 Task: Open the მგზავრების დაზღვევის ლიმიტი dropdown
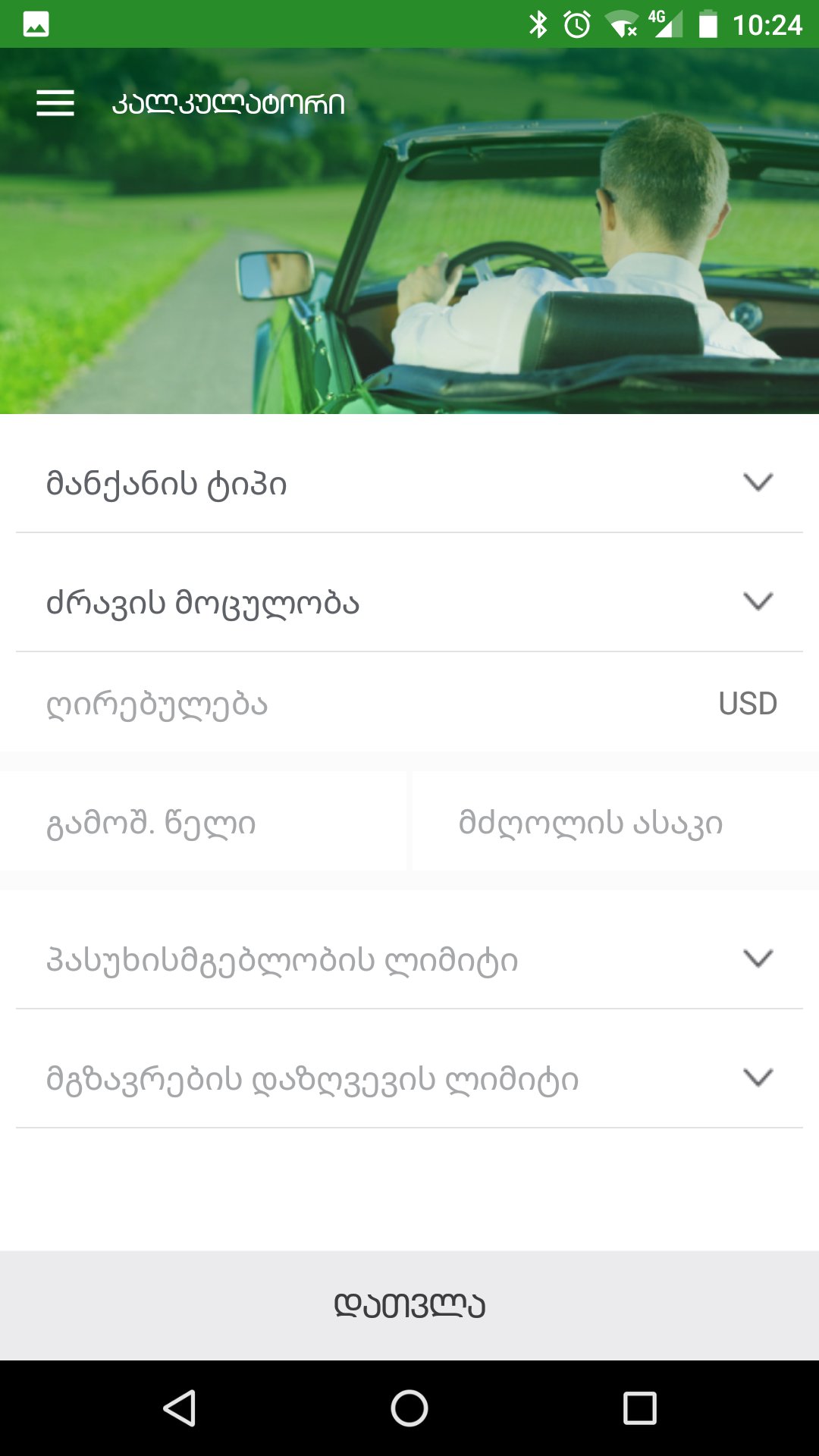[409, 1078]
